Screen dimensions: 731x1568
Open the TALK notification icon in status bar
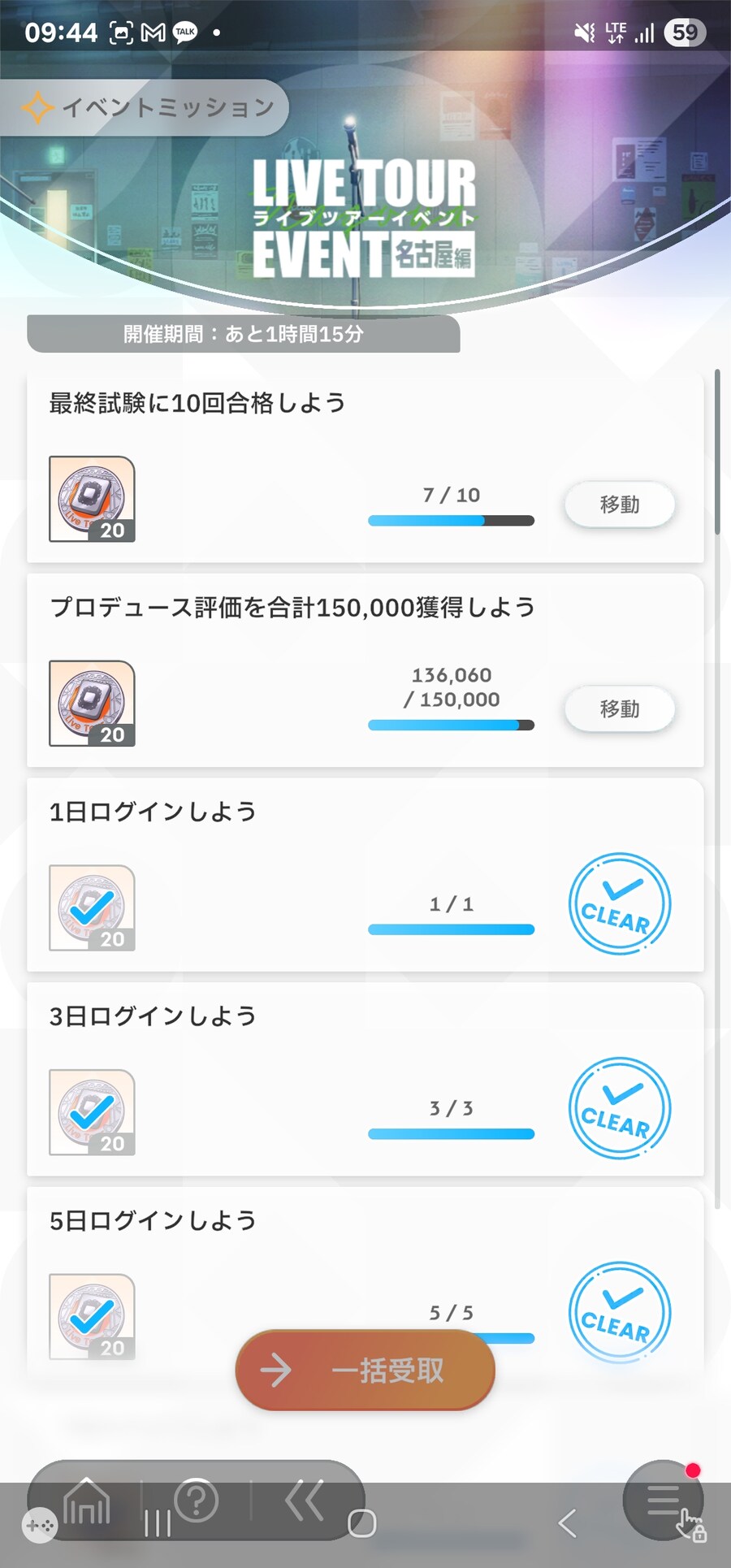(185, 32)
